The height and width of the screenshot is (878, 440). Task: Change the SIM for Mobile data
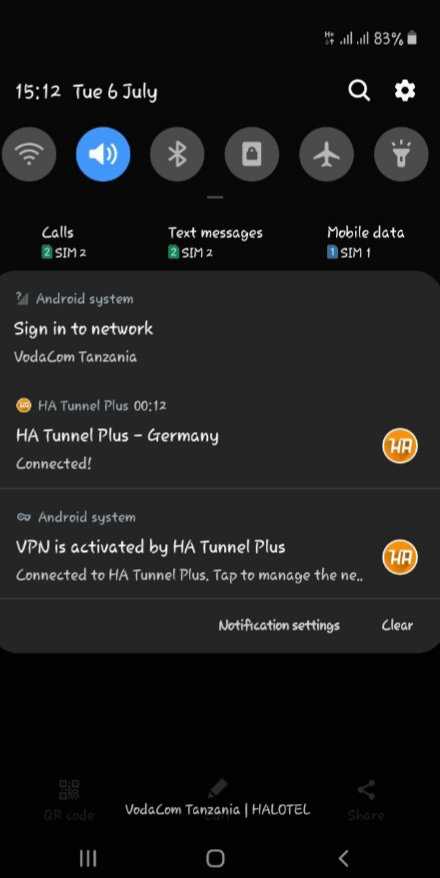click(x=366, y=242)
